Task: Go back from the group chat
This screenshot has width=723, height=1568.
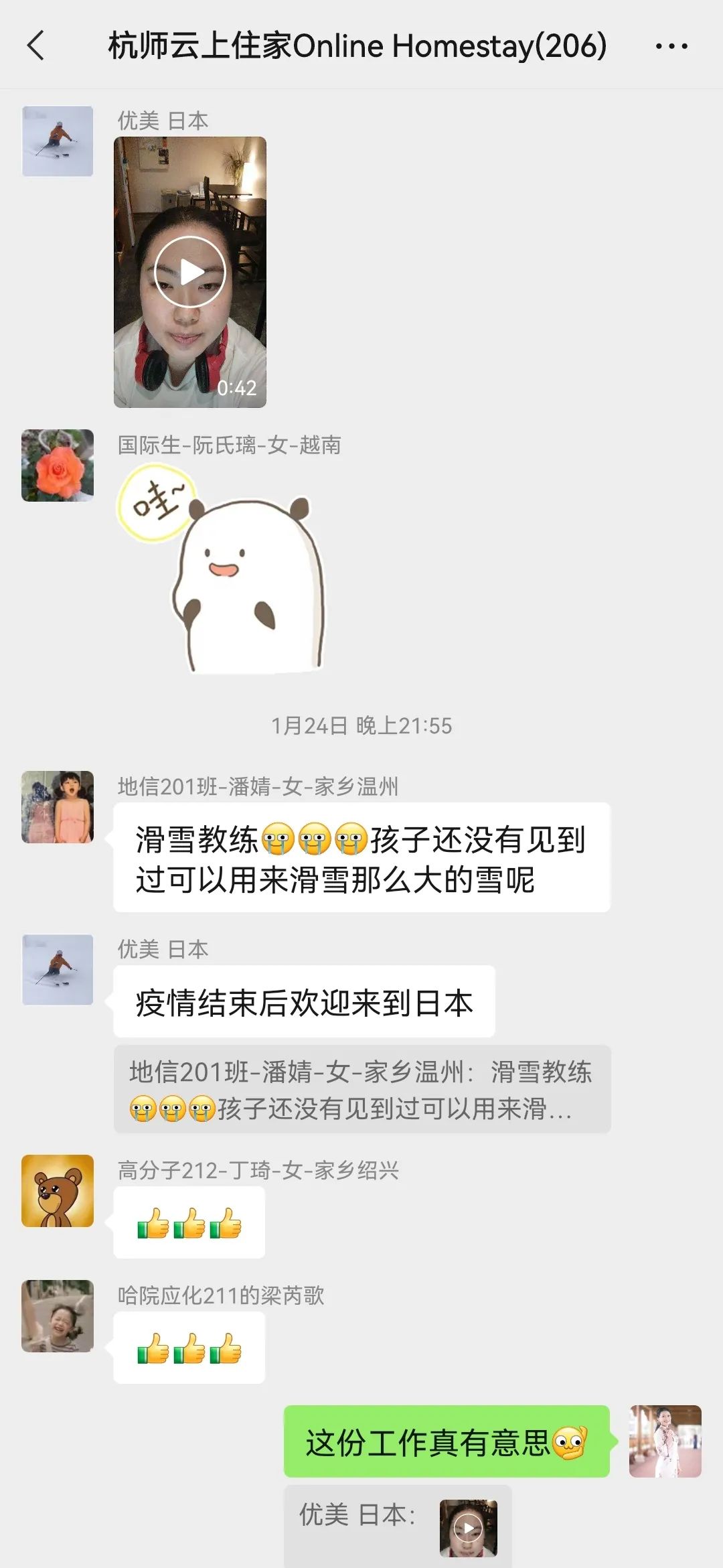Action: [x=36, y=46]
